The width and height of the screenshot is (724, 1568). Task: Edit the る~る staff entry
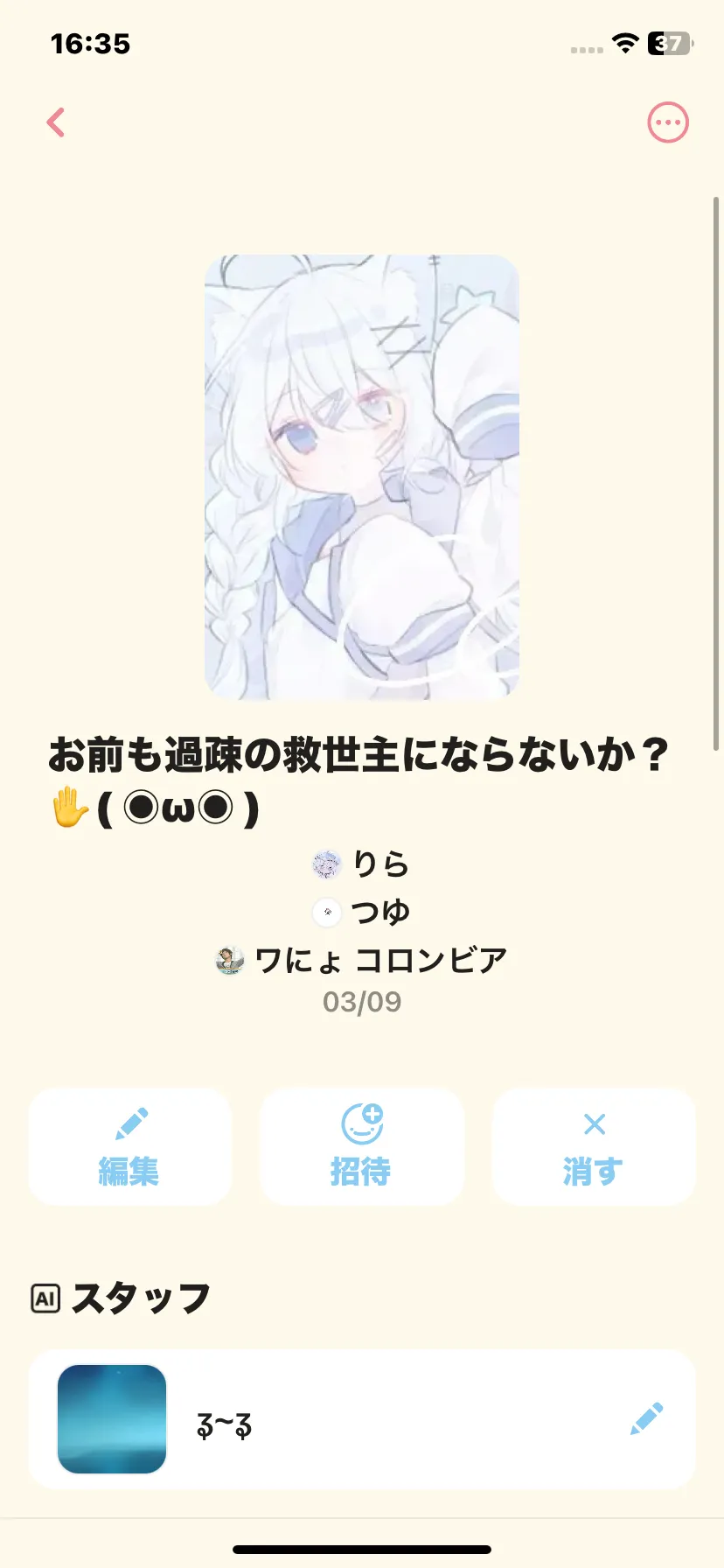[646, 1419]
